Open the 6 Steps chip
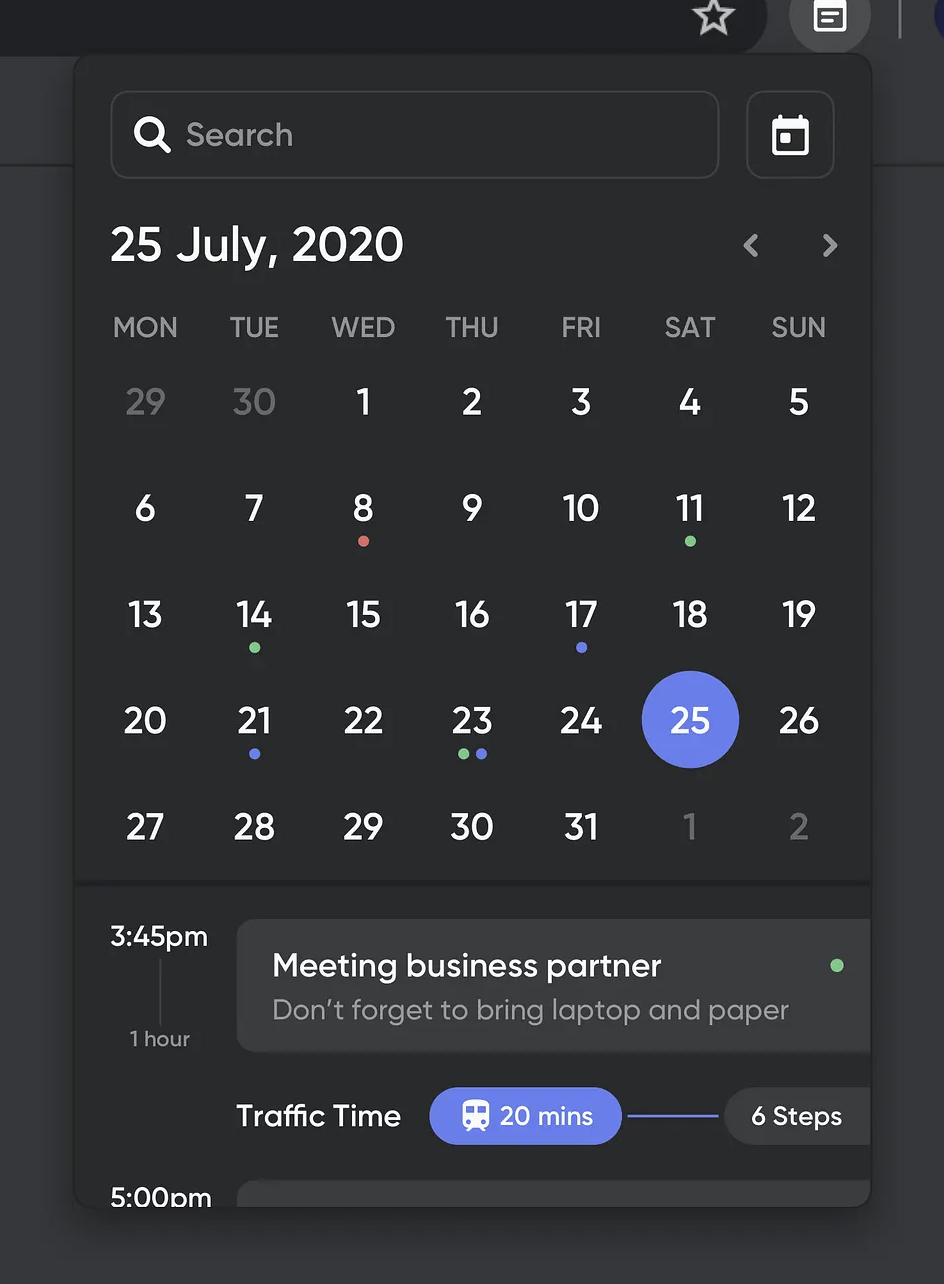Screen dimensions: 944x1284 click(x=796, y=1116)
